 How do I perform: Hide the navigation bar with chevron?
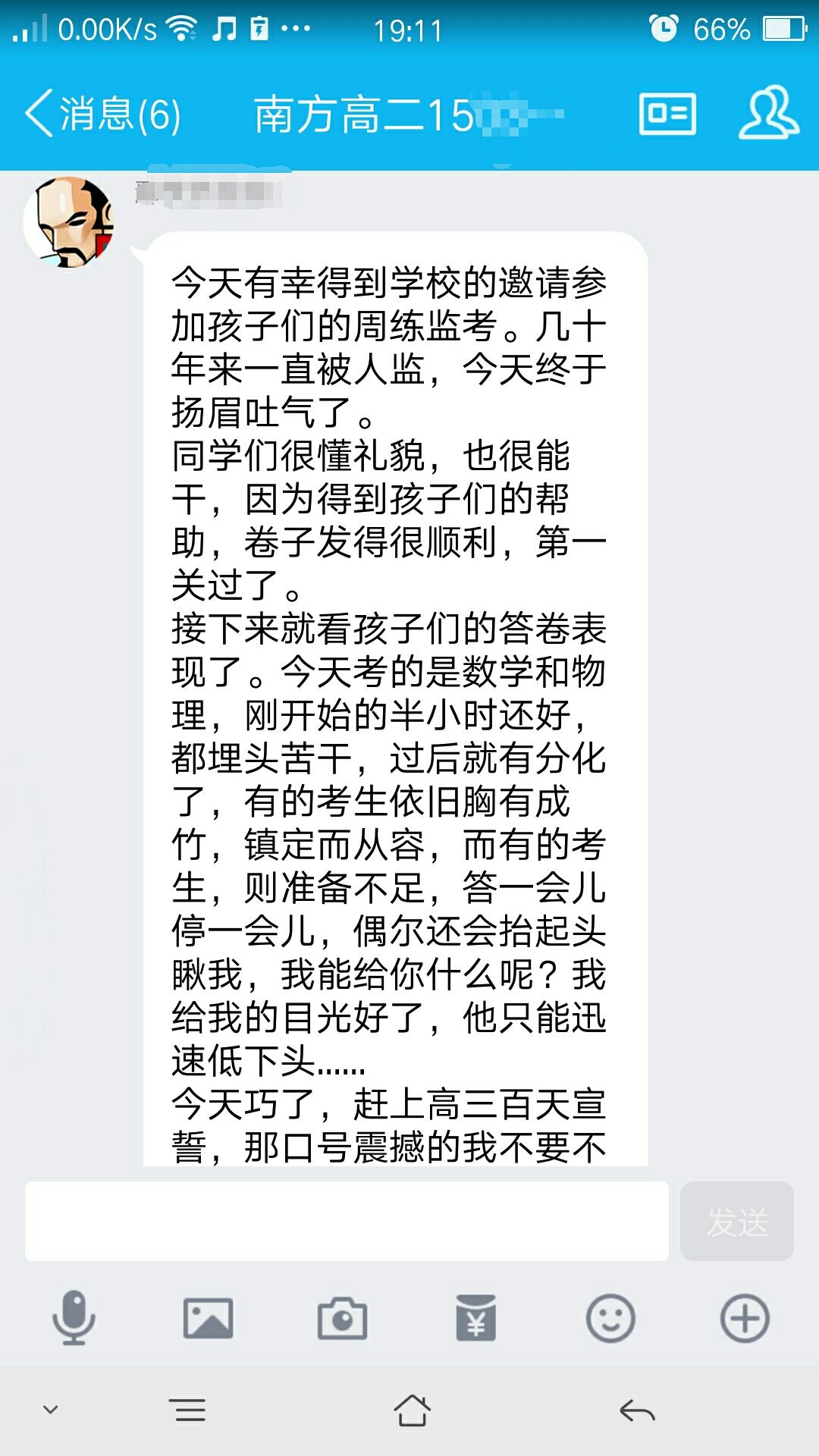coord(51,1410)
